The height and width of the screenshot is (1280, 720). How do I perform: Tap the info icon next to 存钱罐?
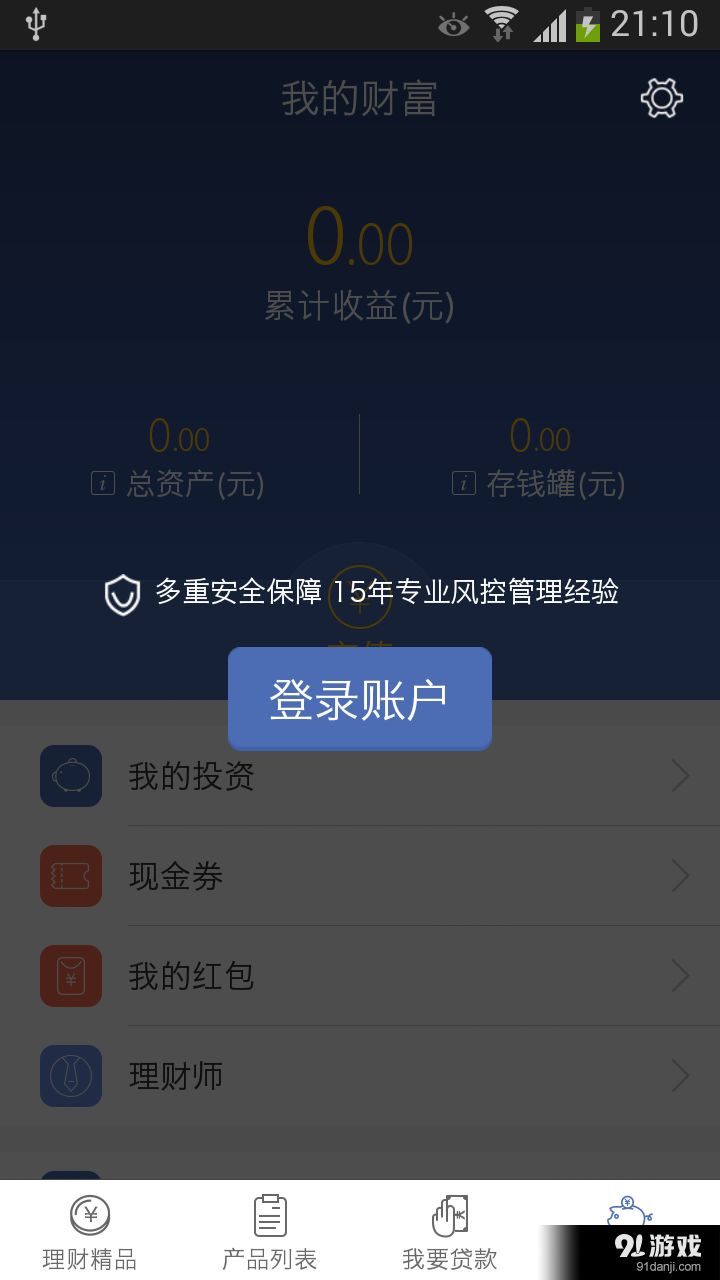(462, 483)
